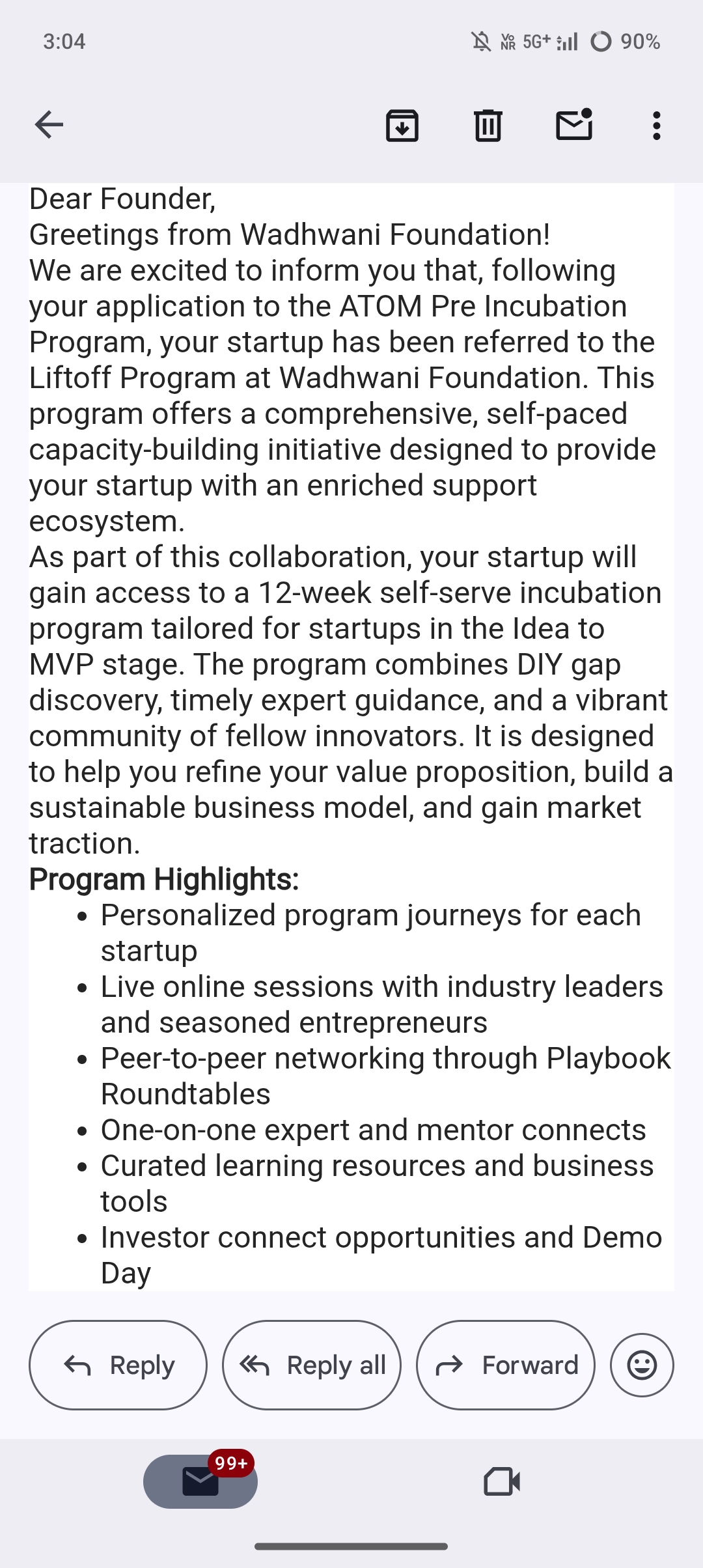This screenshot has height=1568, width=703.
Task: Reply to this email
Action: (118, 1365)
